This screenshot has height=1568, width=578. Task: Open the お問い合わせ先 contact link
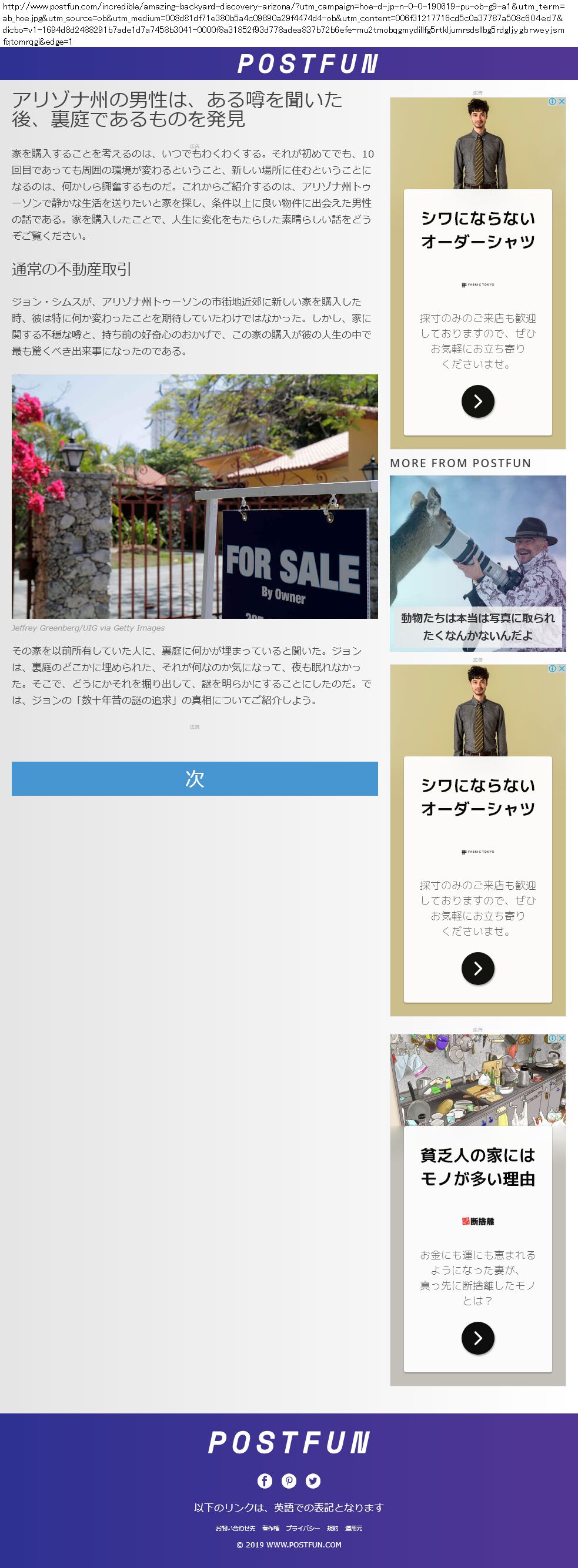[x=235, y=1528]
